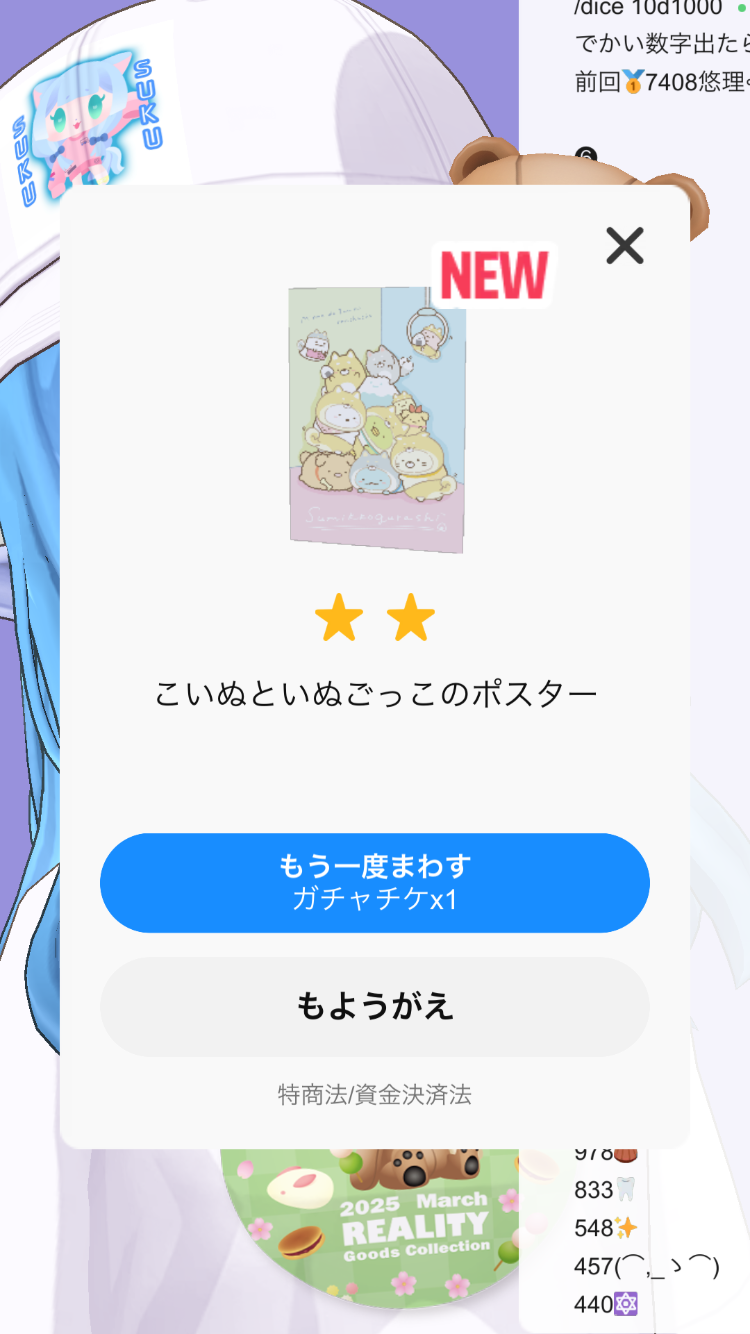Open もようがえ room decoration
This screenshot has width=750, height=1334.
coord(375,1006)
